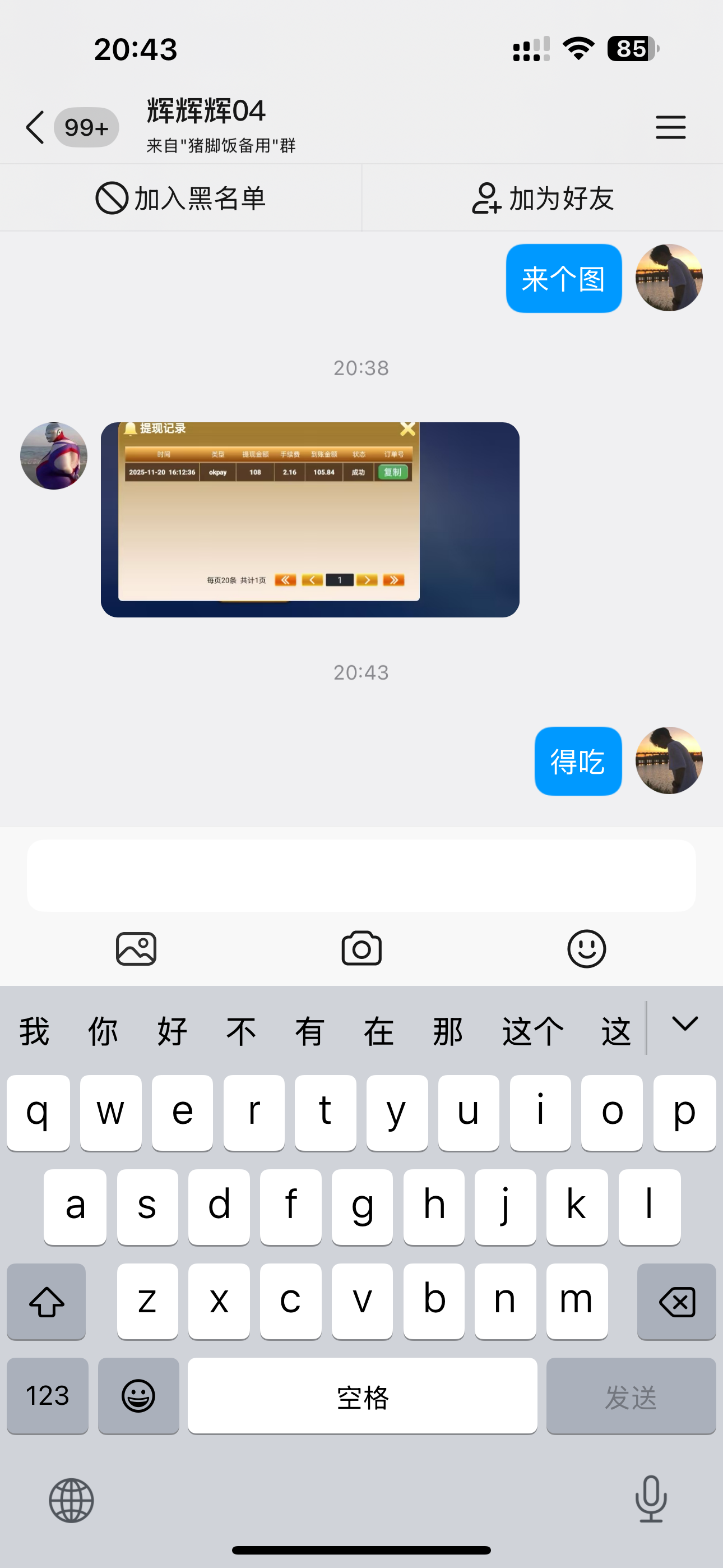Open the emoji sticker panel
This screenshot has height=1568, width=723.
point(586,948)
